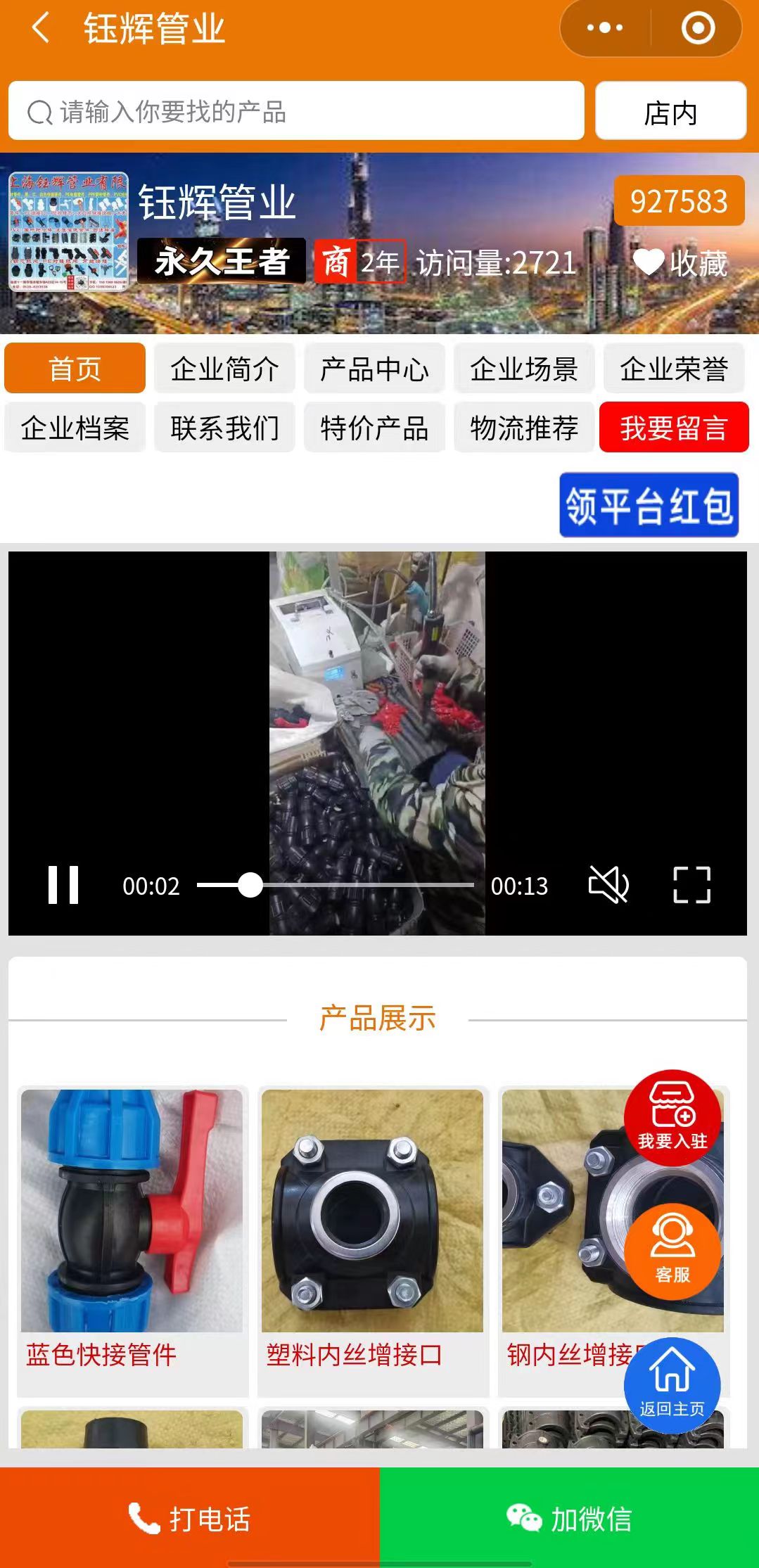Call the shop with 打电话
This screenshot has width=759, height=1568.
pyautogui.click(x=189, y=1518)
